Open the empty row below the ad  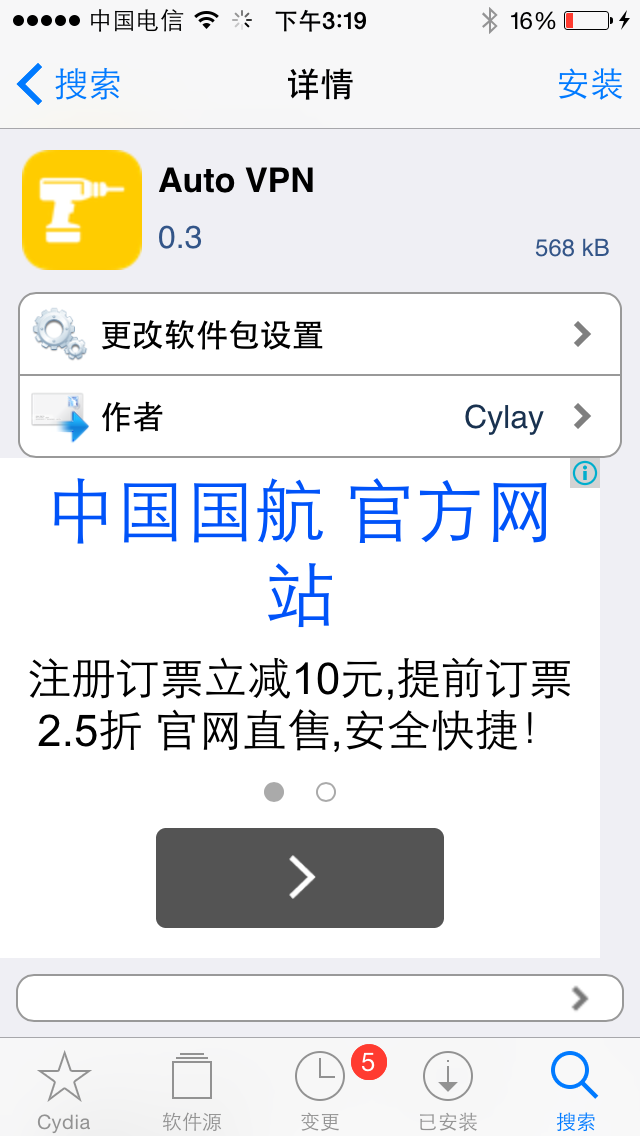[x=320, y=997]
